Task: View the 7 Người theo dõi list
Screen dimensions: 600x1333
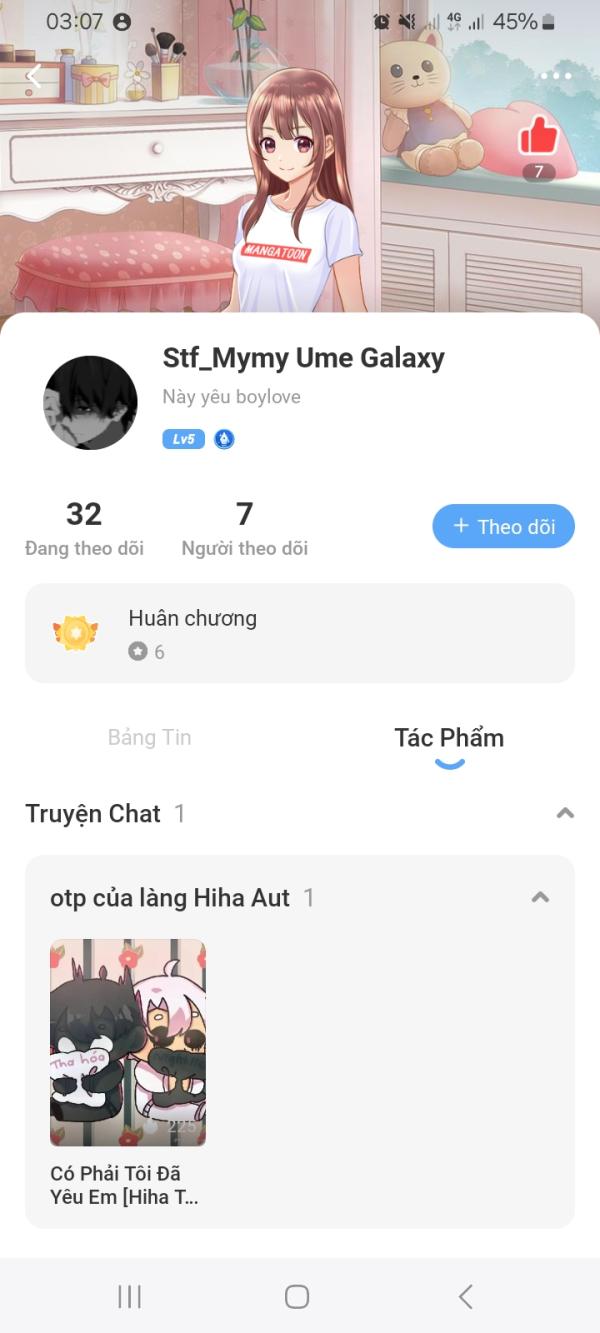Action: click(x=244, y=529)
